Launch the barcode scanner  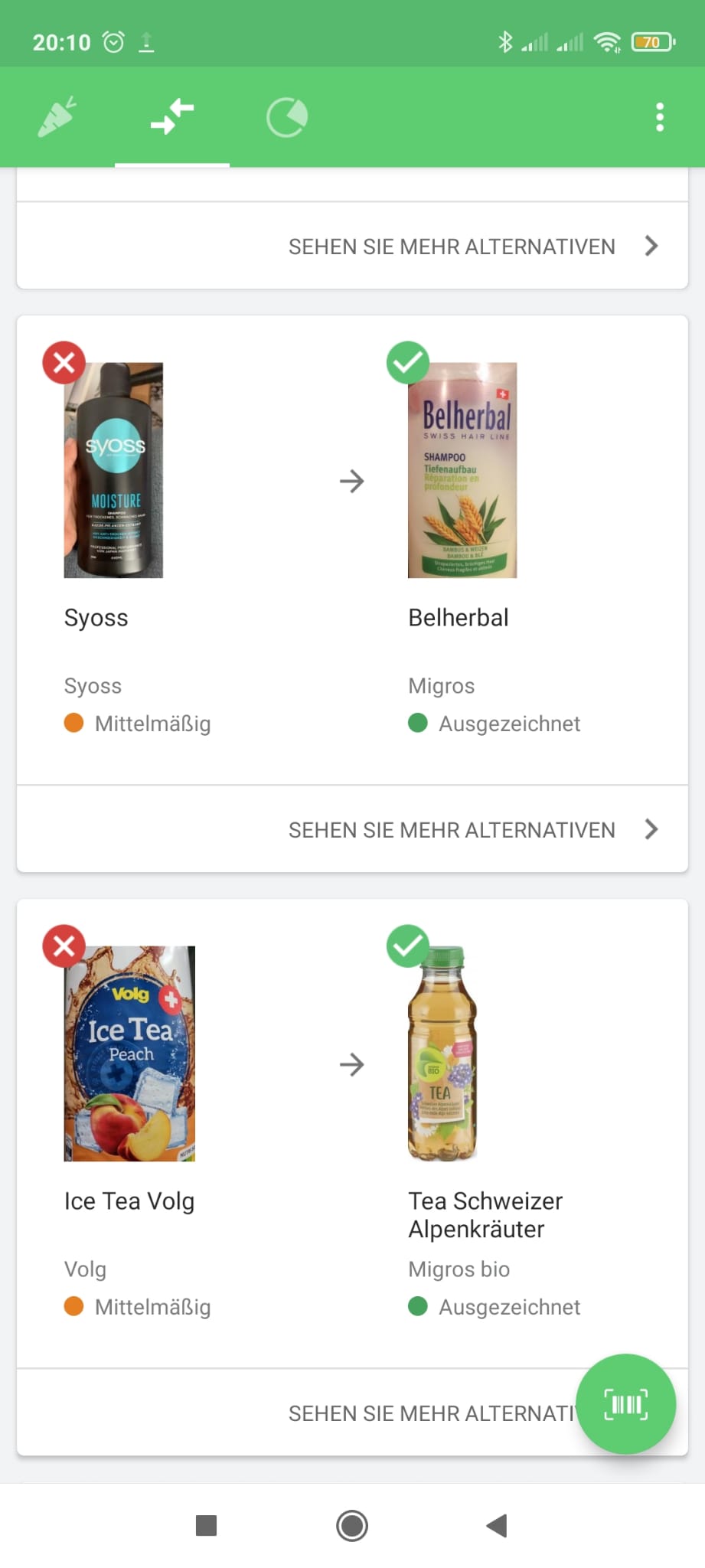point(625,1404)
